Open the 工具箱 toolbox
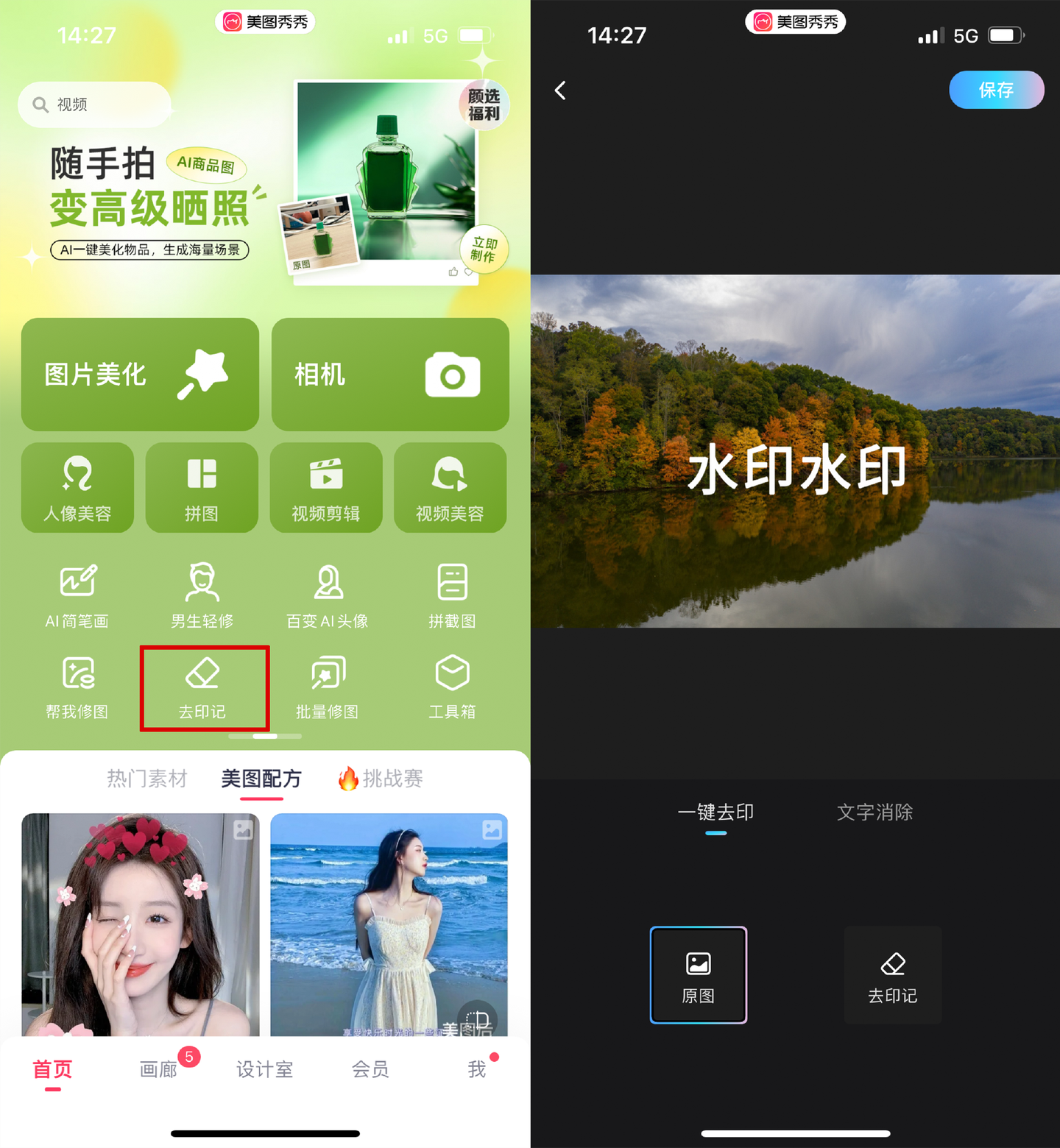Screen dimensions: 1060x1148 point(452,687)
